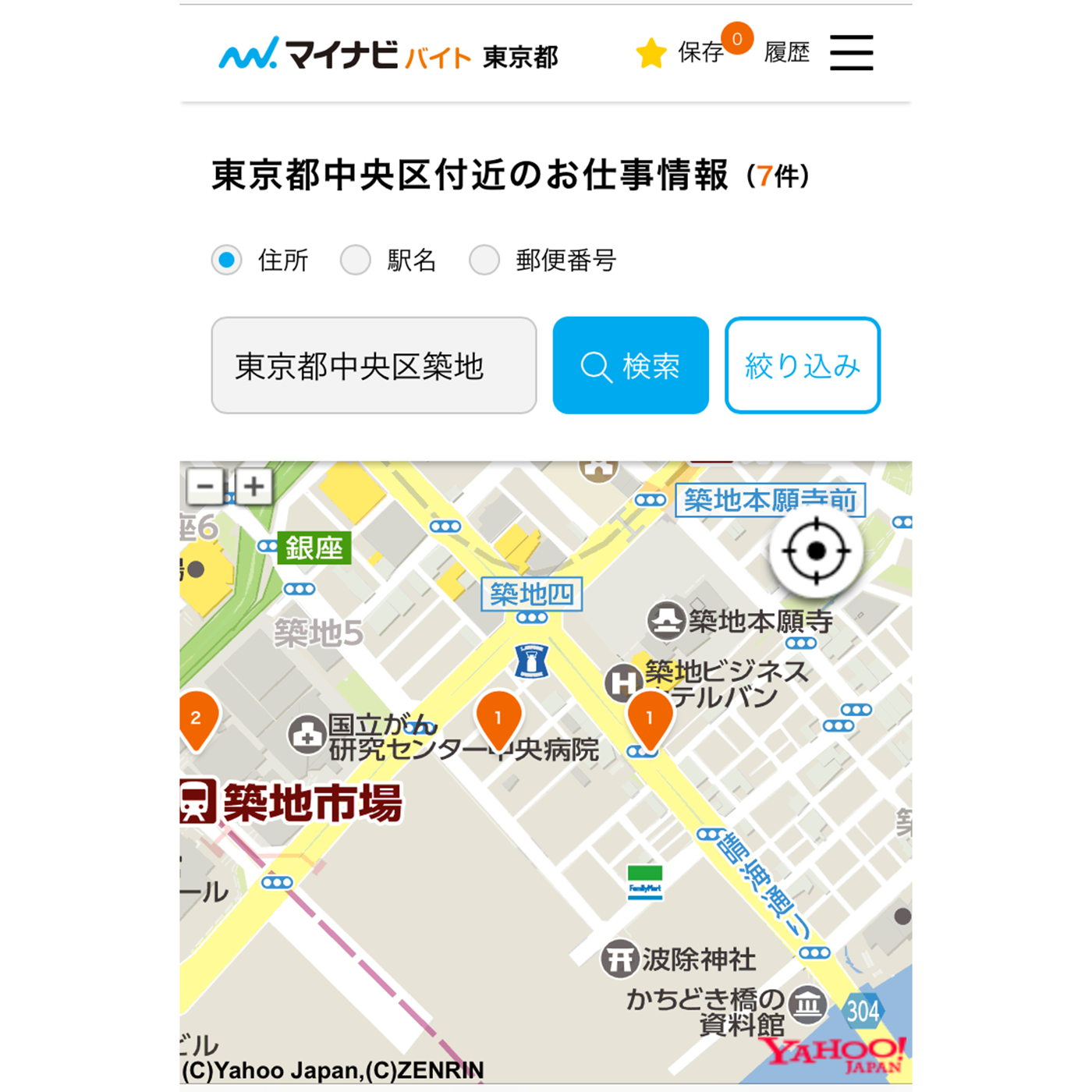
Task: Open the hamburger menu
Action: tap(851, 52)
